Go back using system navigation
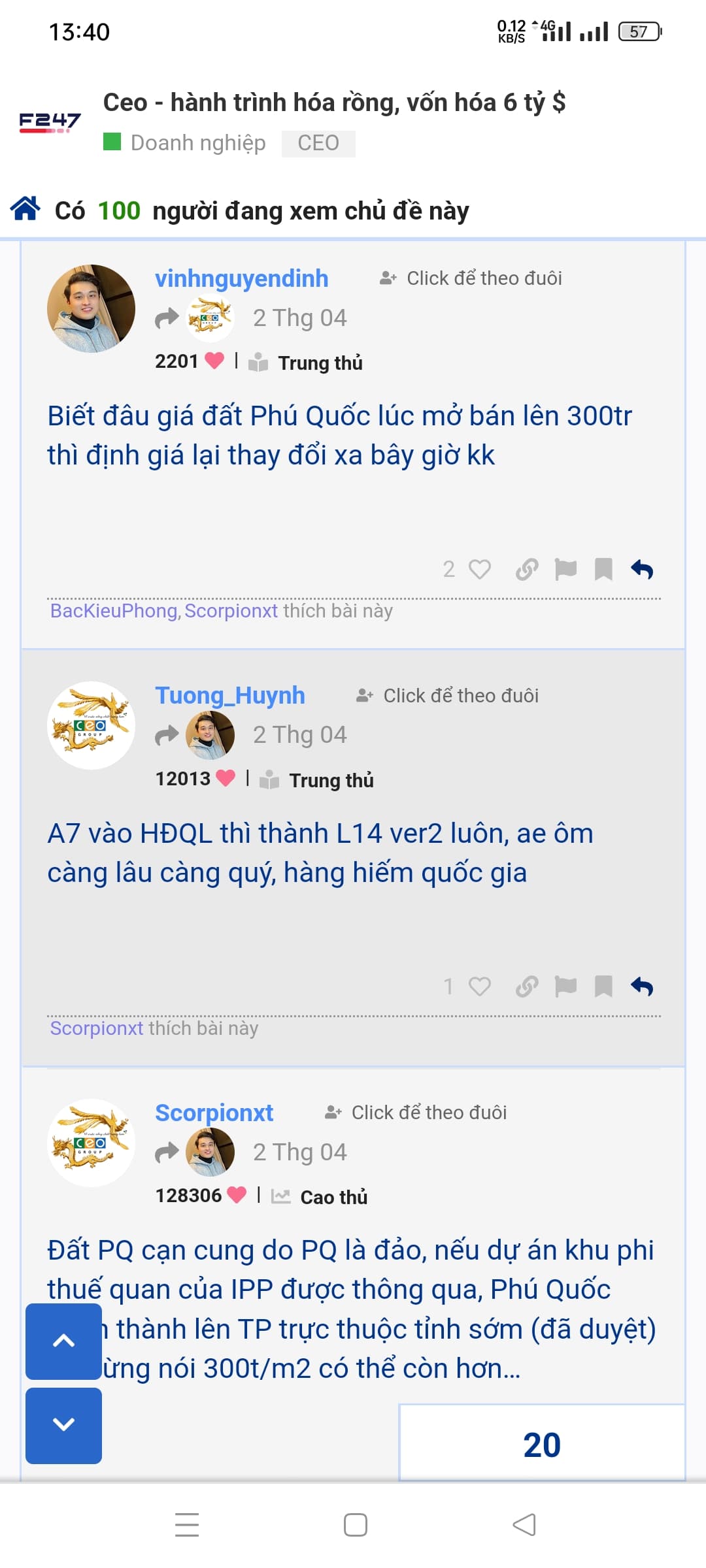Viewport: 706px width, 1568px height. (524, 1525)
